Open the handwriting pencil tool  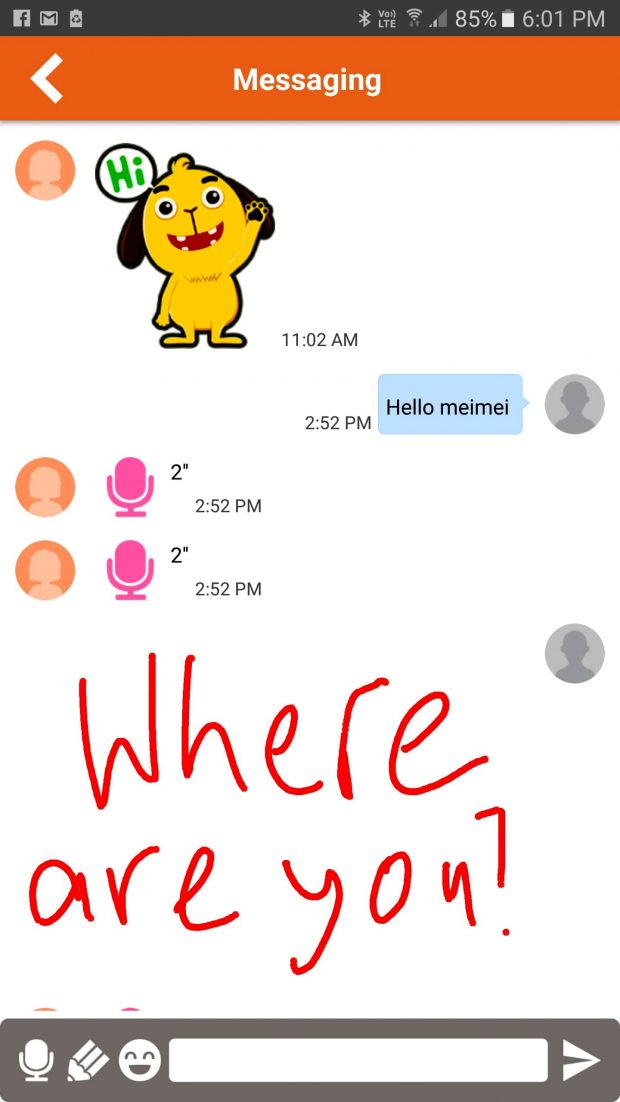(x=87, y=1060)
